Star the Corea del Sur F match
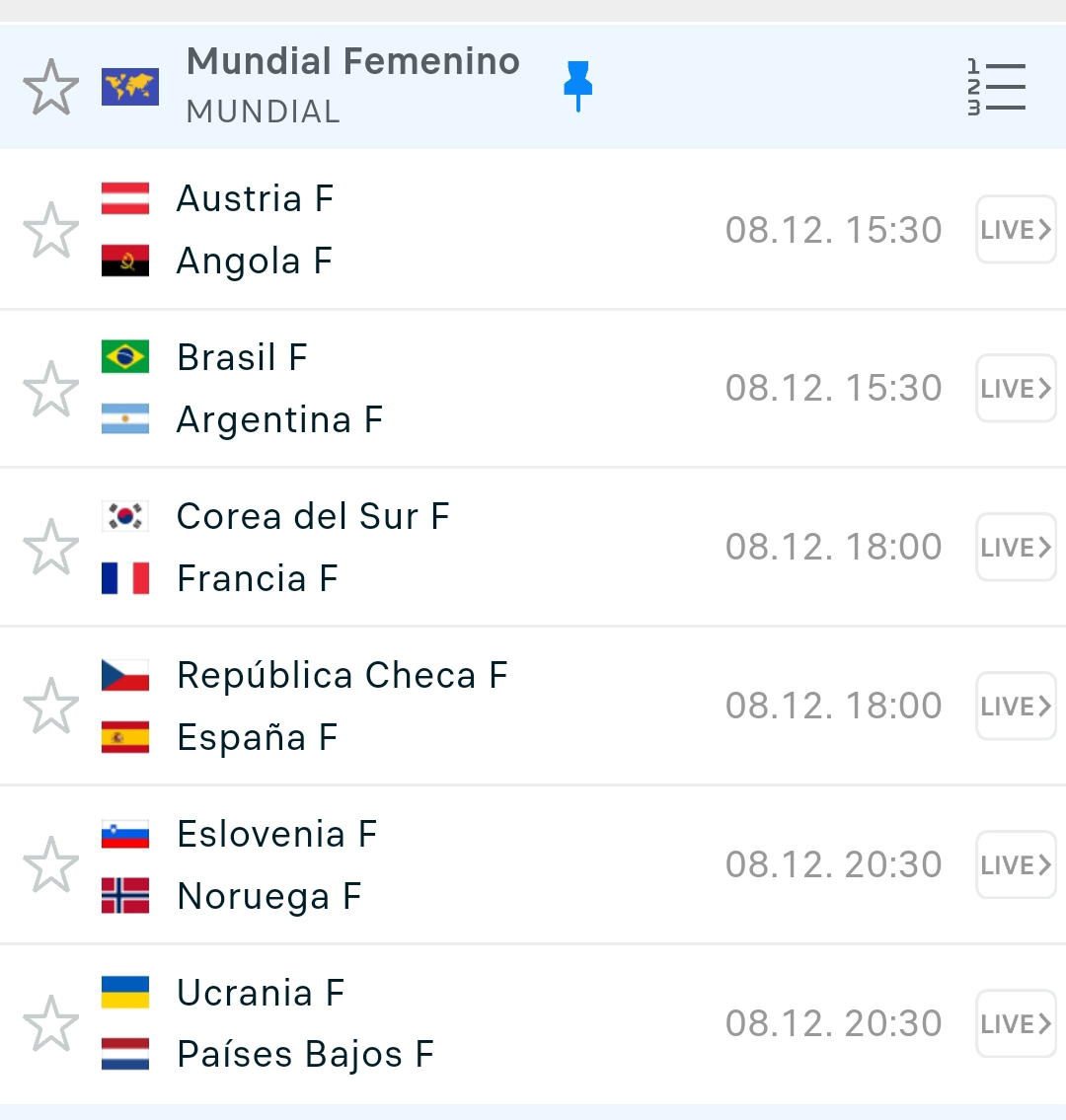The height and width of the screenshot is (1120, 1066). (x=50, y=547)
